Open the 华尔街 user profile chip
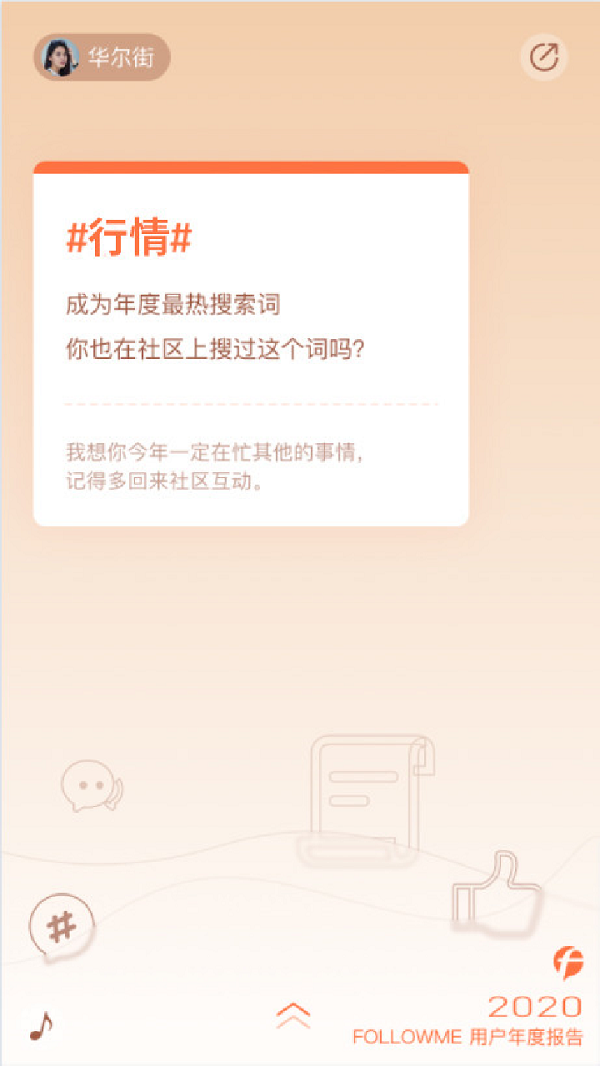The width and height of the screenshot is (600, 1066). point(102,57)
